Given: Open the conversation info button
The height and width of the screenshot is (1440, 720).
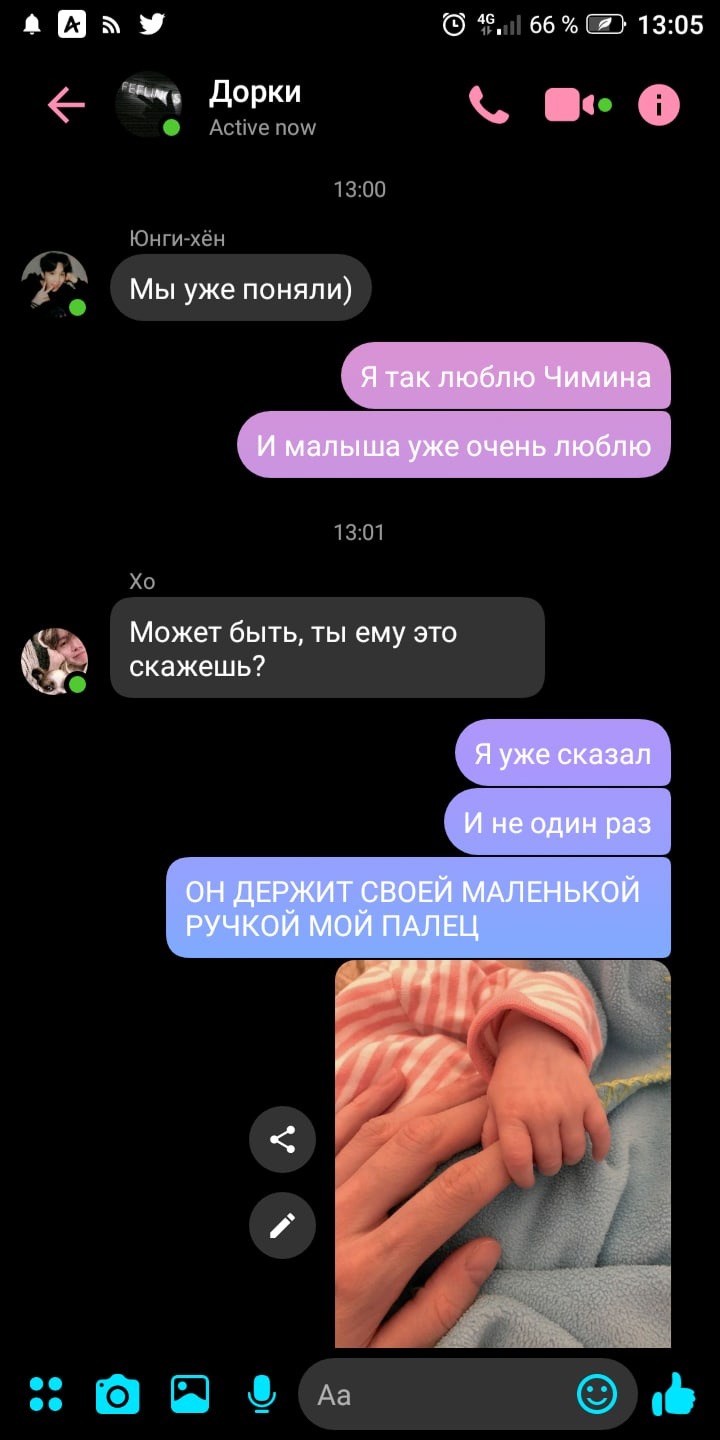Looking at the screenshot, I should (x=659, y=105).
